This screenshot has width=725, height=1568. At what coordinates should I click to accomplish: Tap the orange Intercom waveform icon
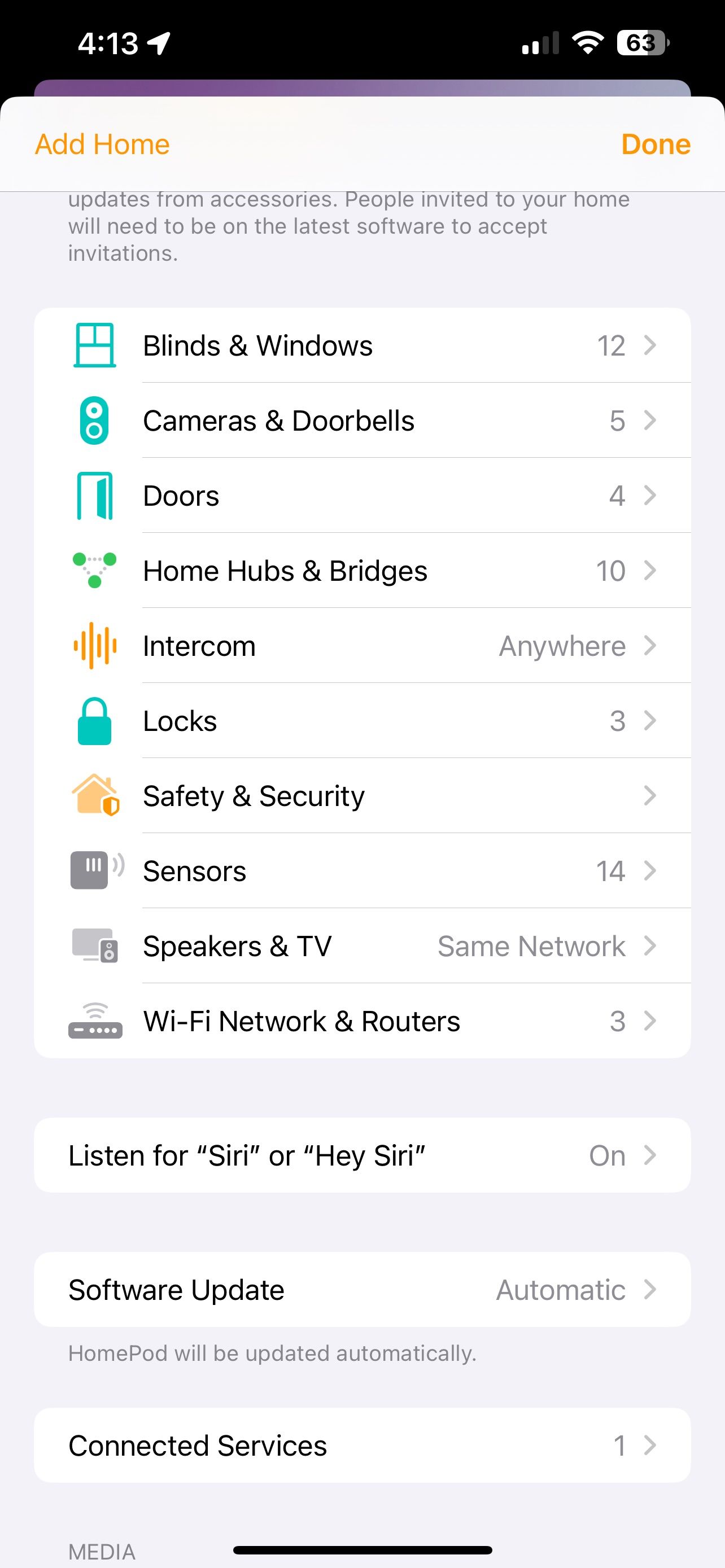tap(95, 645)
